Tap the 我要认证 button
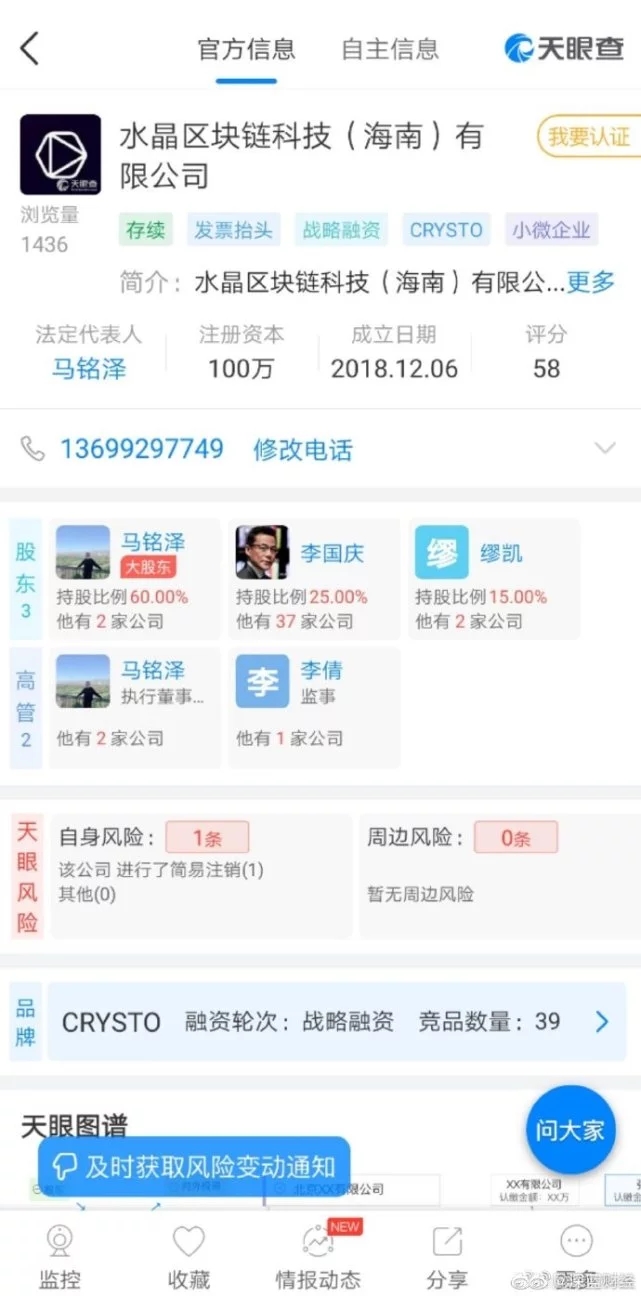This screenshot has width=641, height=1296. tap(589, 136)
